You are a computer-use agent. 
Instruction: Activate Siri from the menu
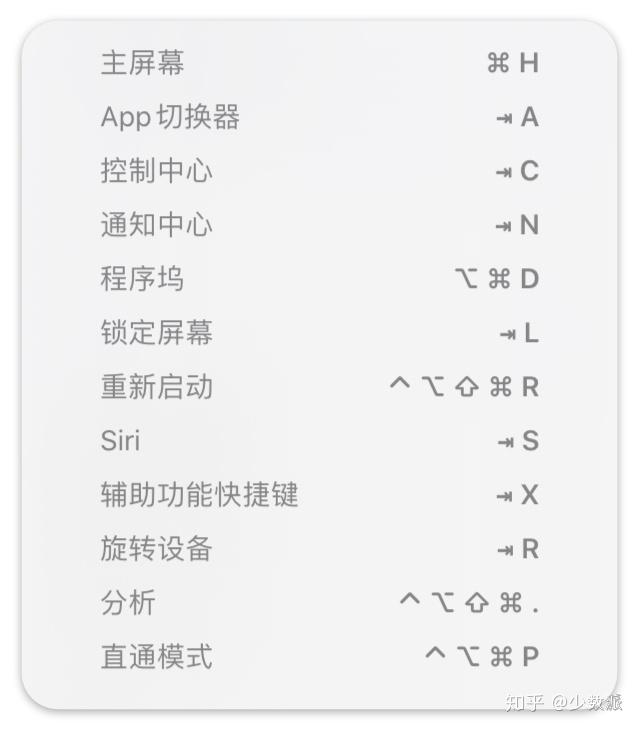[121, 441]
